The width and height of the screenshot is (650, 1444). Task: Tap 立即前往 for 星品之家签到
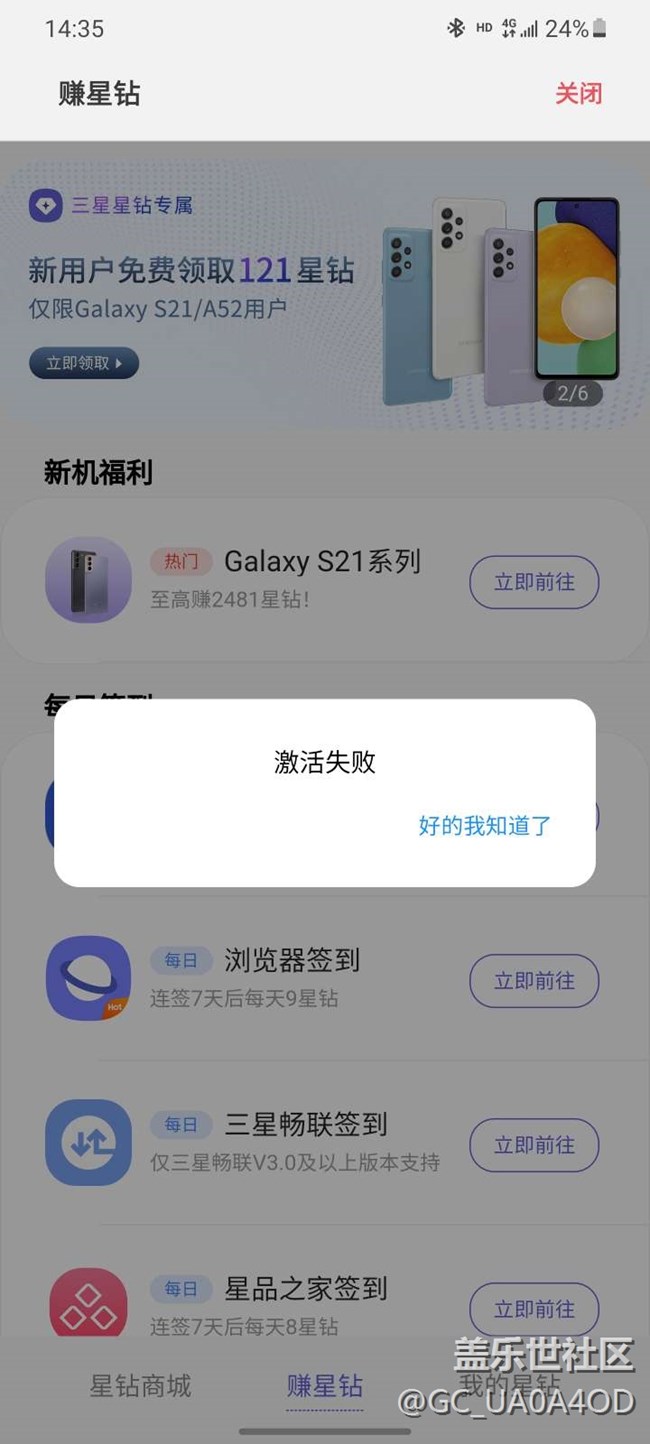pyautogui.click(x=534, y=1309)
